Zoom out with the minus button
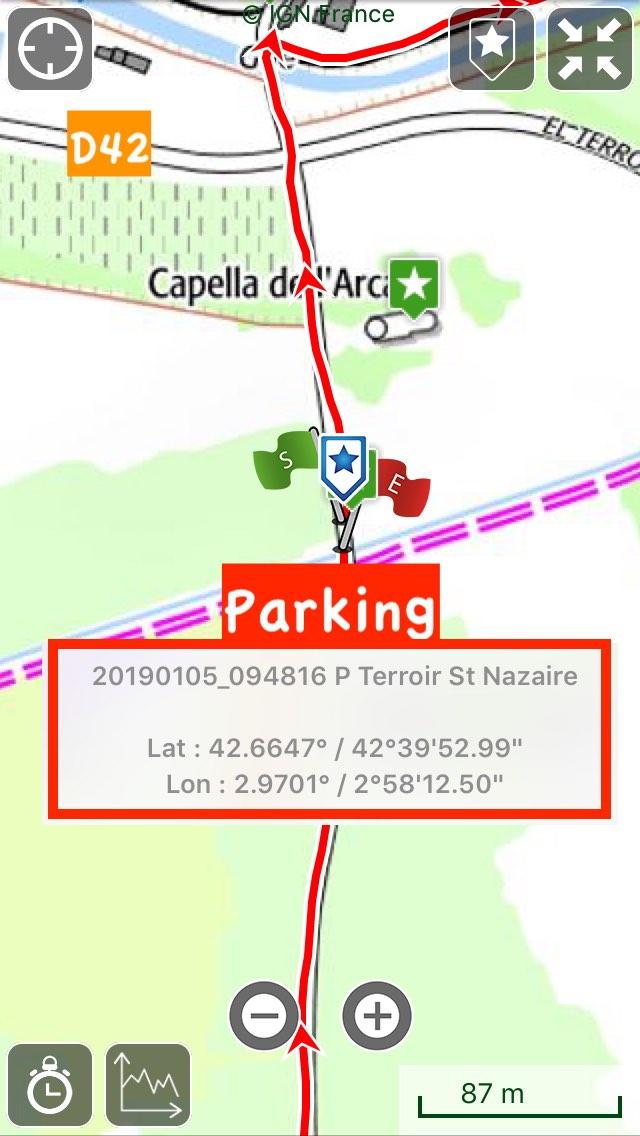Screen dimensions: 640x1136 tap(264, 1016)
